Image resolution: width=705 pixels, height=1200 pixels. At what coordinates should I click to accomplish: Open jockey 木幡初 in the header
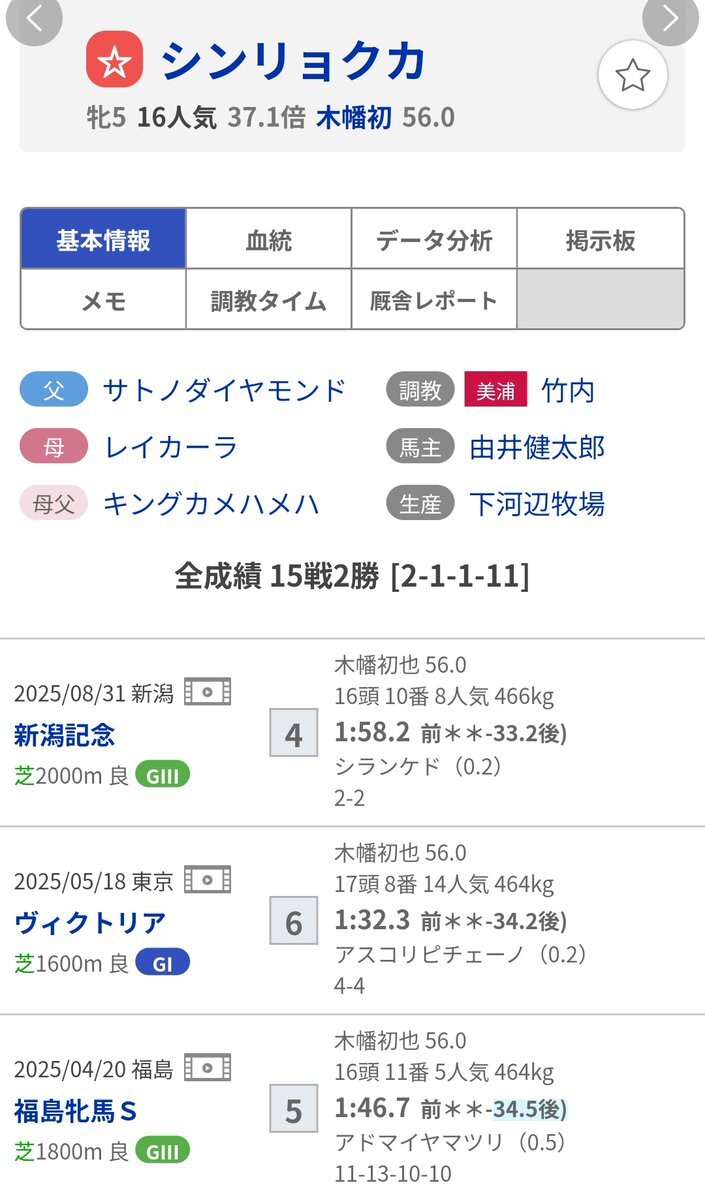(x=355, y=118)
